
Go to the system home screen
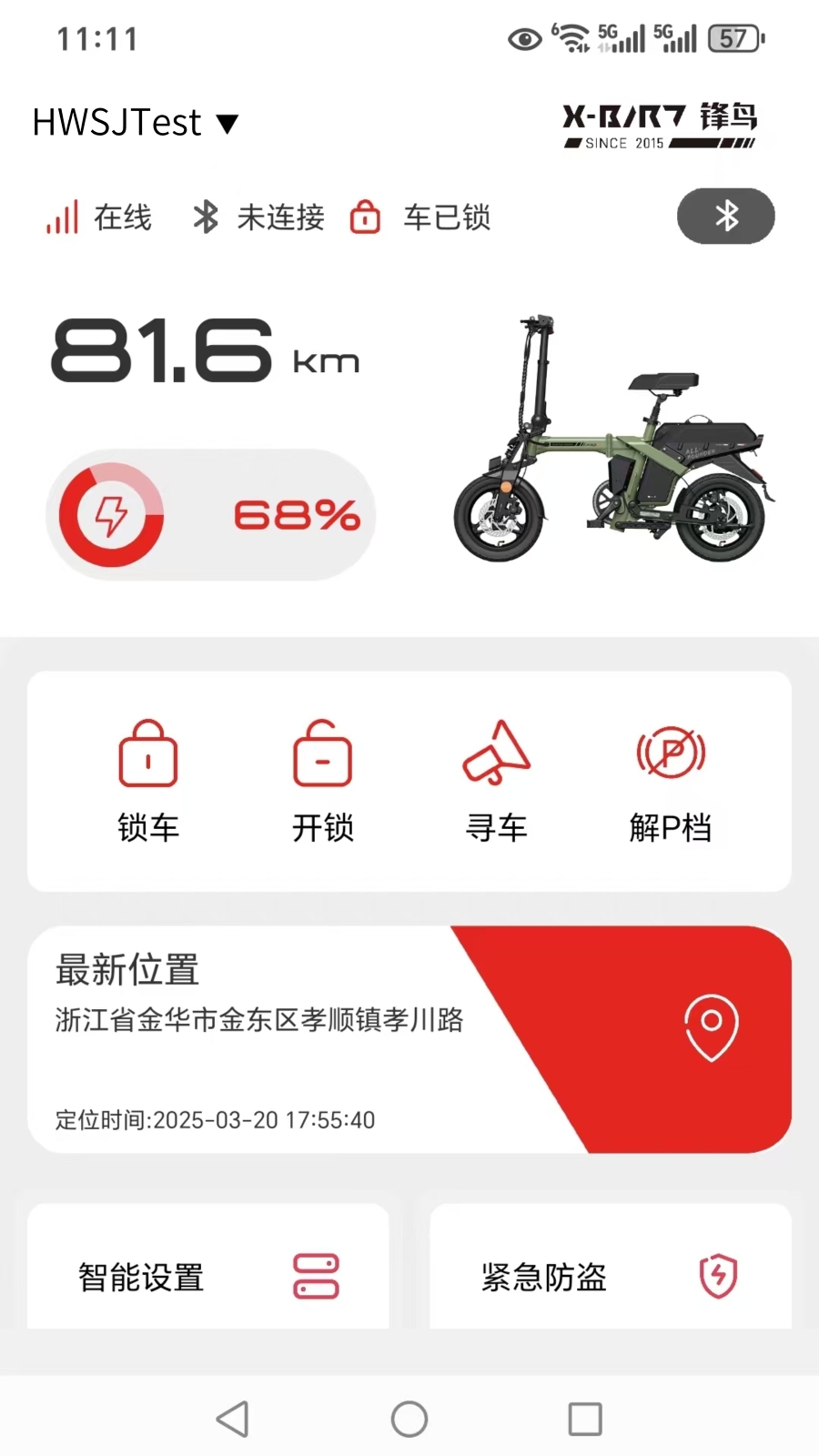(409, 1419)
